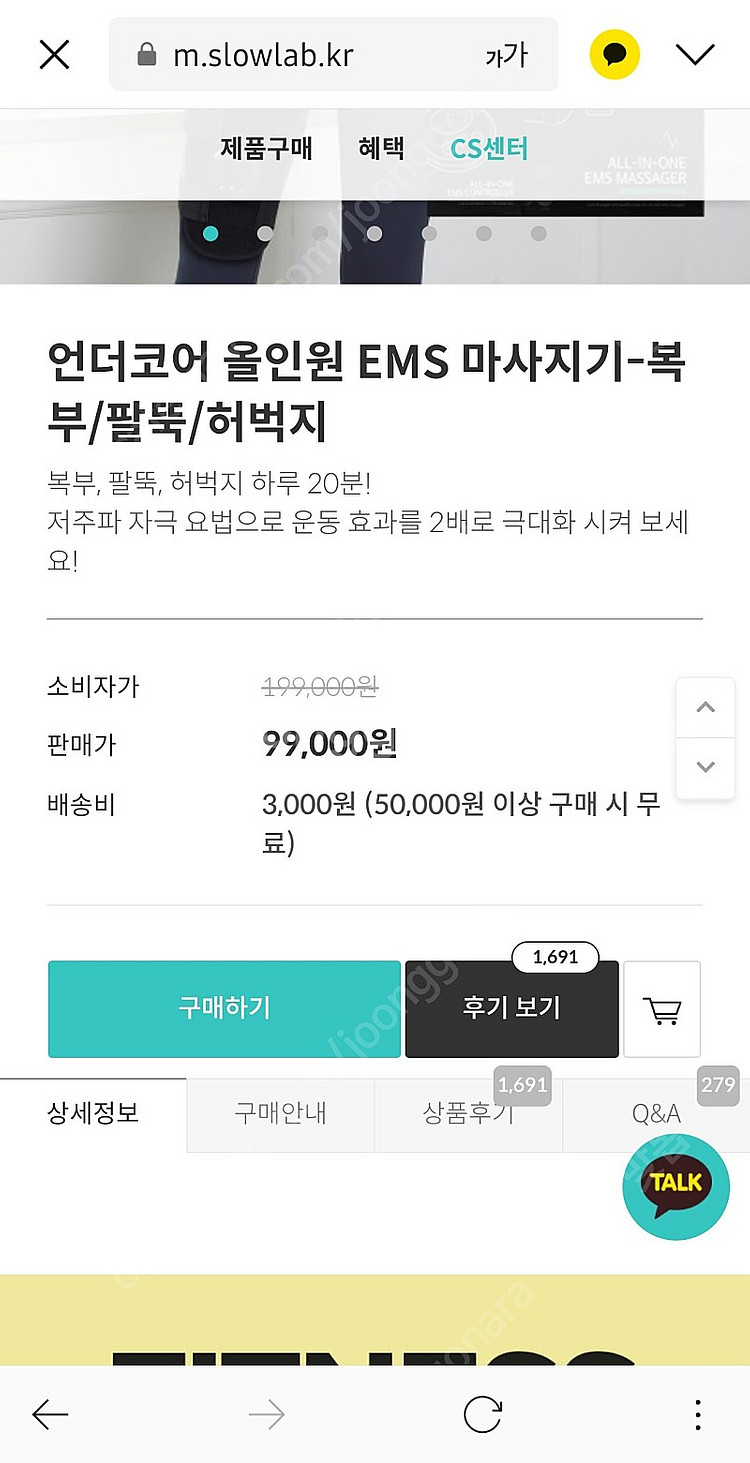
Task: Expand the top dropdown chevron
Action: (x=695, y=55)
